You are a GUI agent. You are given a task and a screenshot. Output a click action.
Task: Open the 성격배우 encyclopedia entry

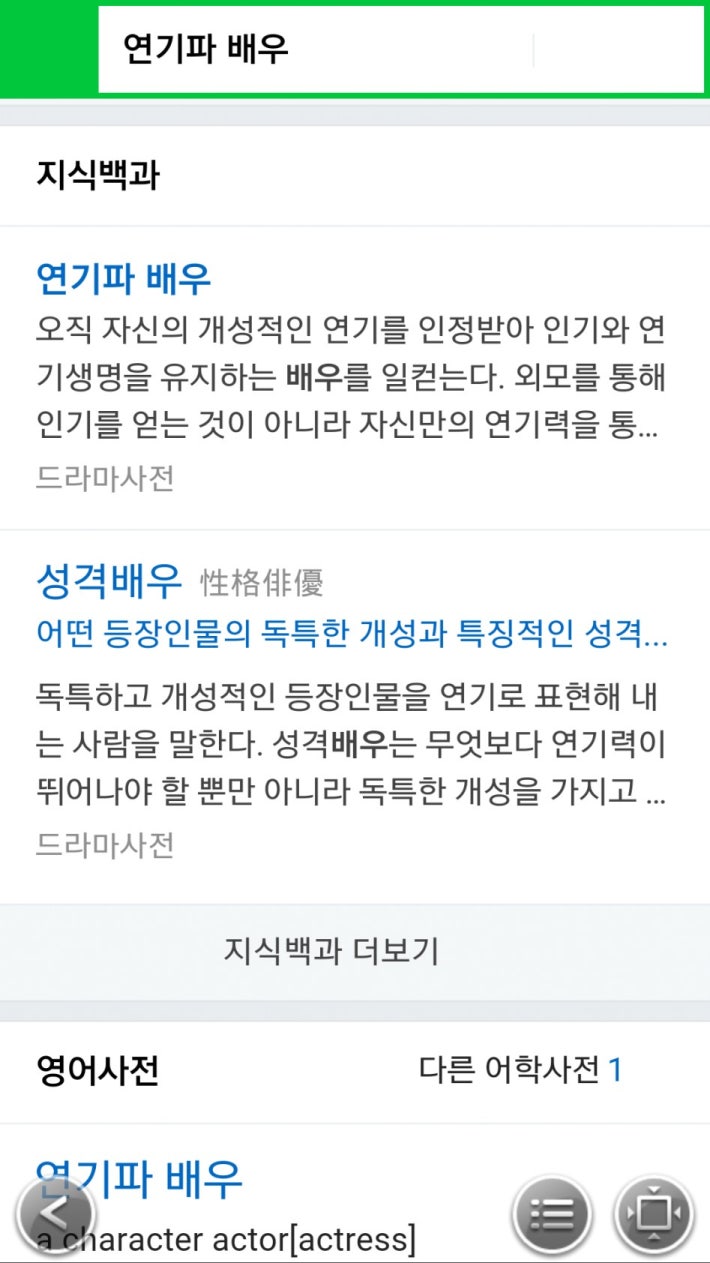click(x=110, y=580)
